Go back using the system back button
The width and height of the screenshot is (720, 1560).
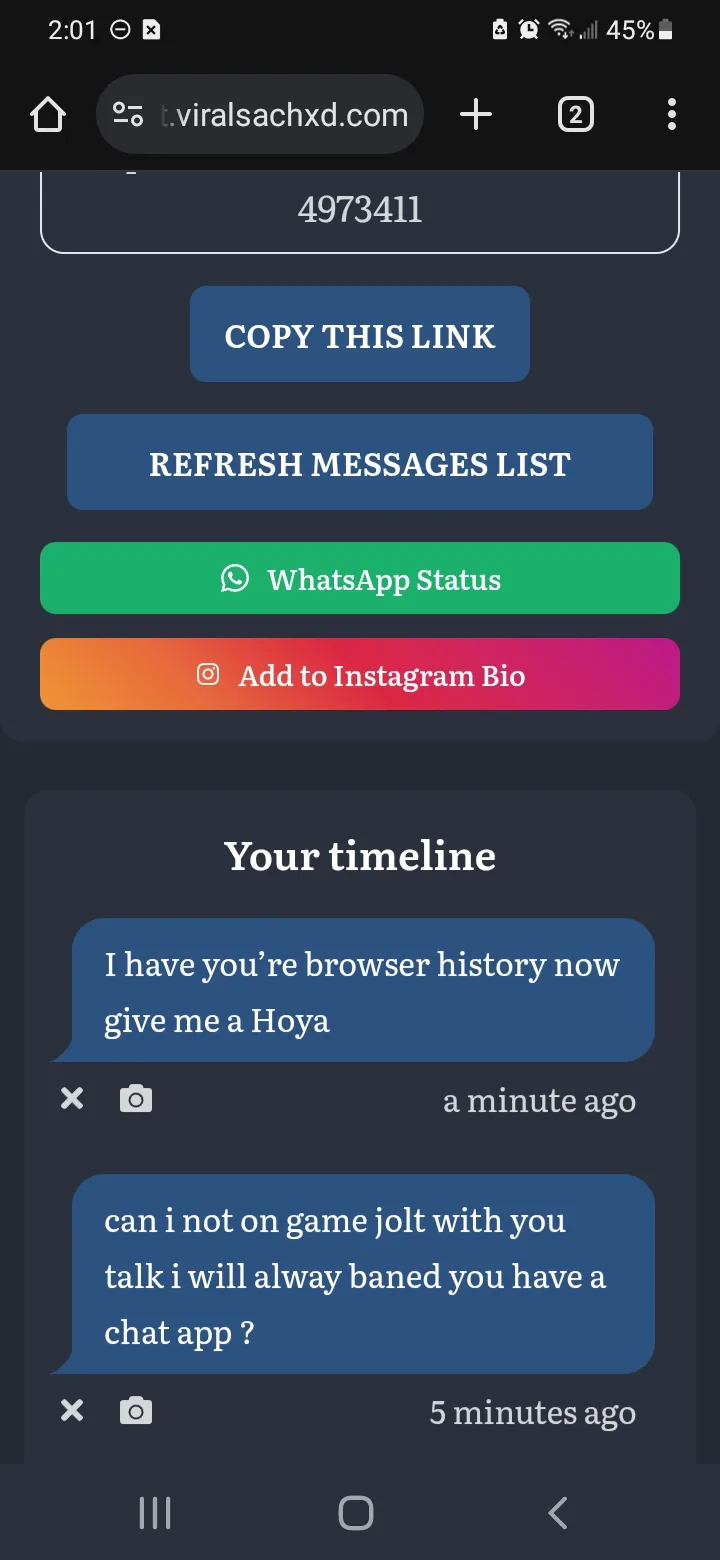[558, 1512]
